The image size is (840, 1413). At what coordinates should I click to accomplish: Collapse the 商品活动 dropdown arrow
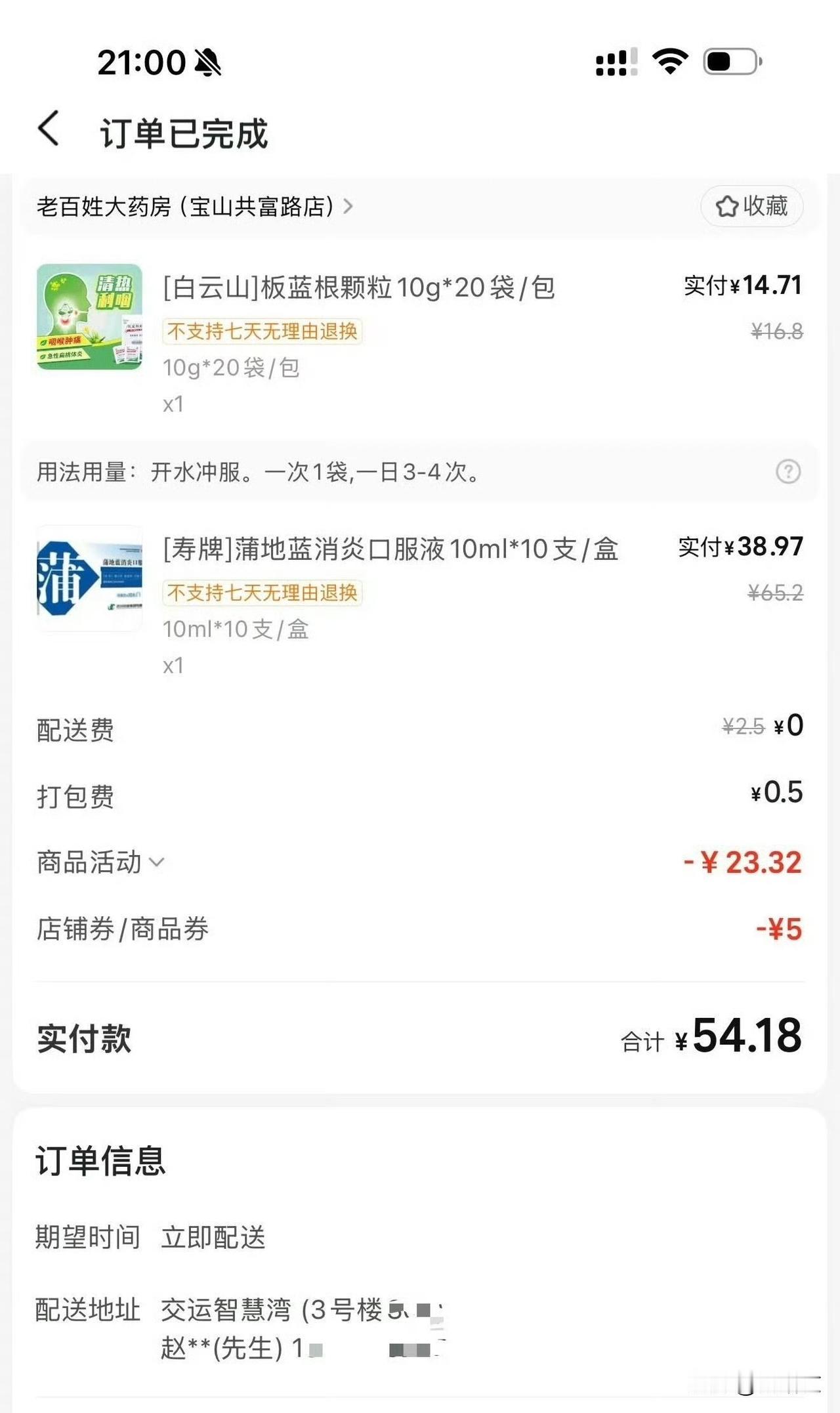click(157, 863)
